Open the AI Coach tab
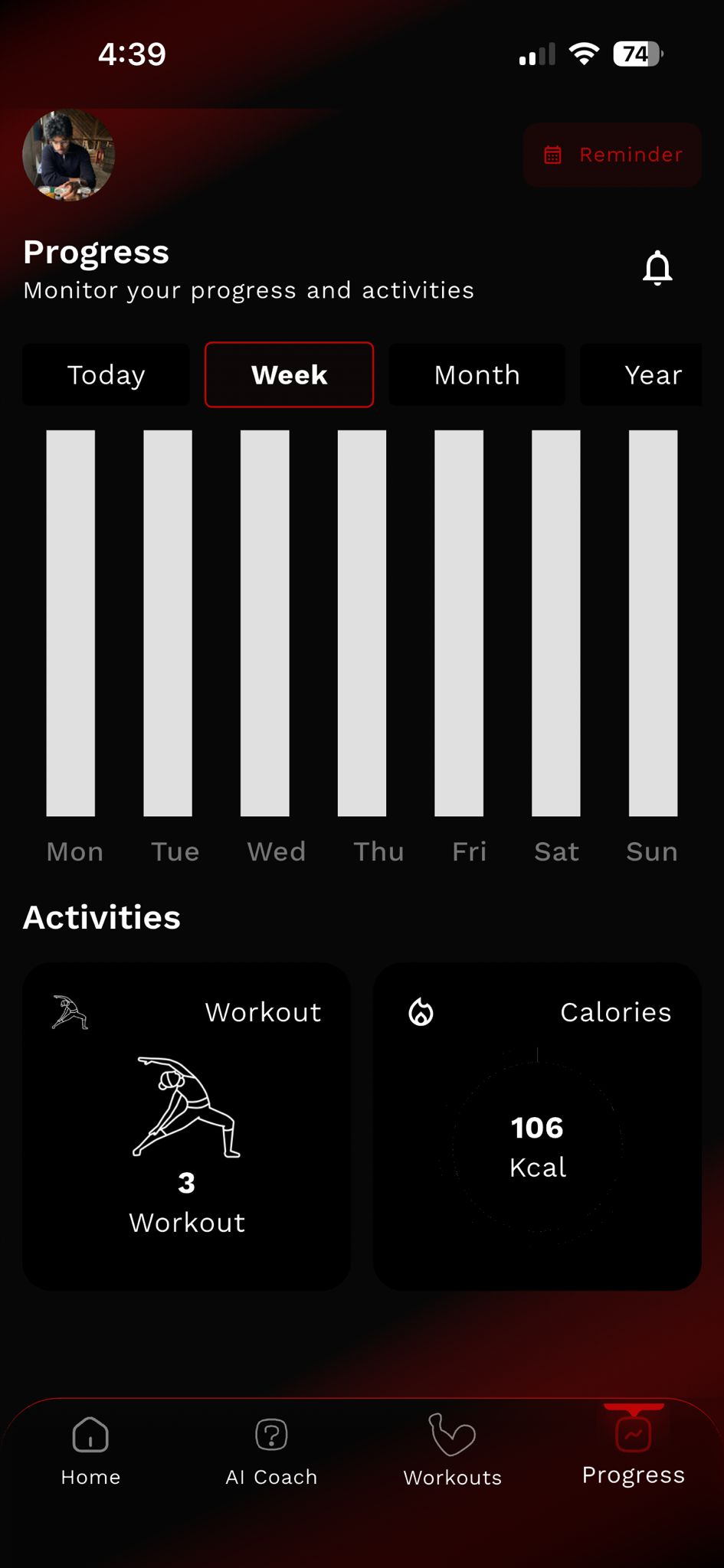The image size is (724, 1568). tap(271, 1449)
